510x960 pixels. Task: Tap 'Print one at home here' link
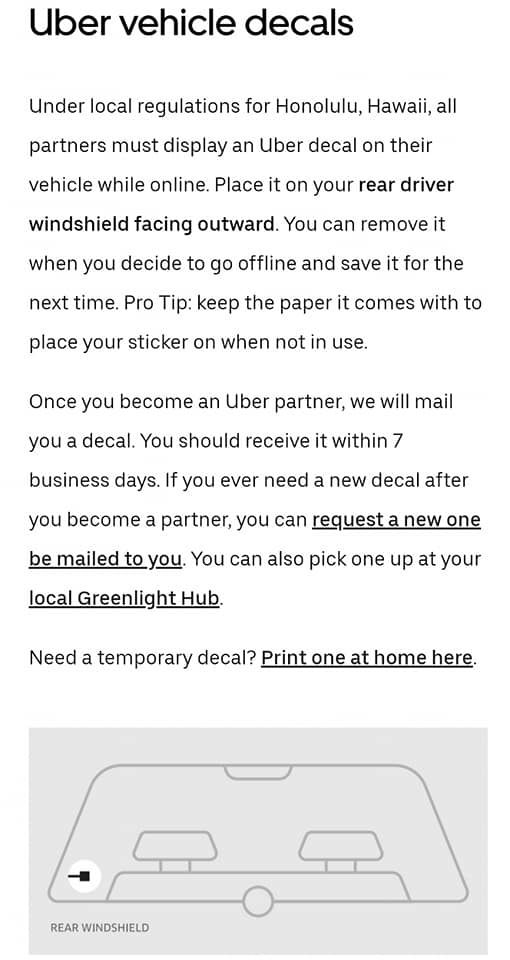[367, 658]
